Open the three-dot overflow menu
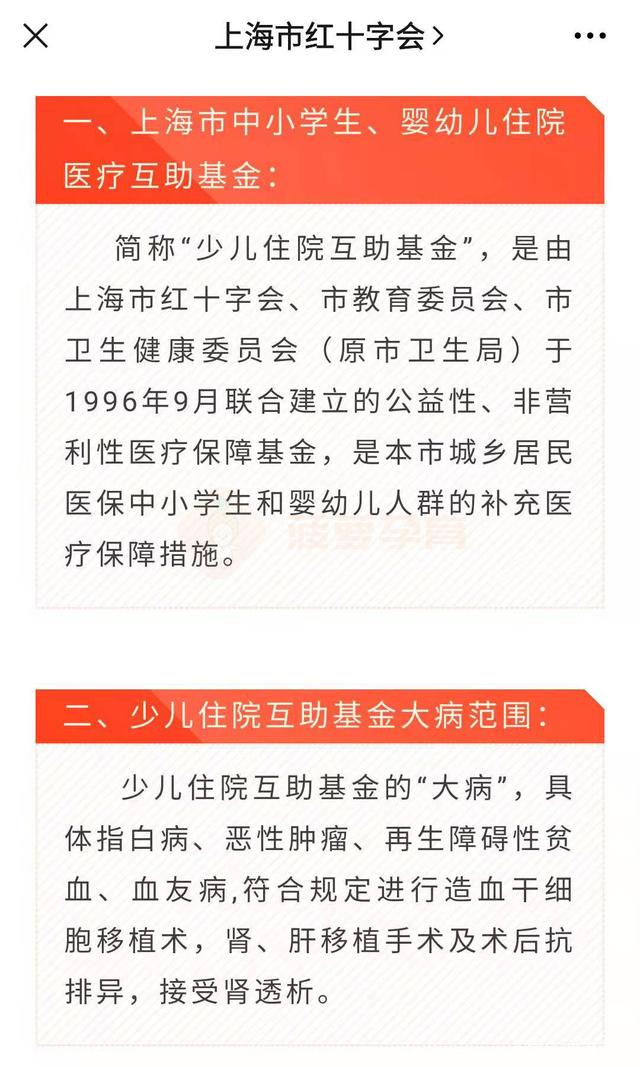 tap(590, 36)
